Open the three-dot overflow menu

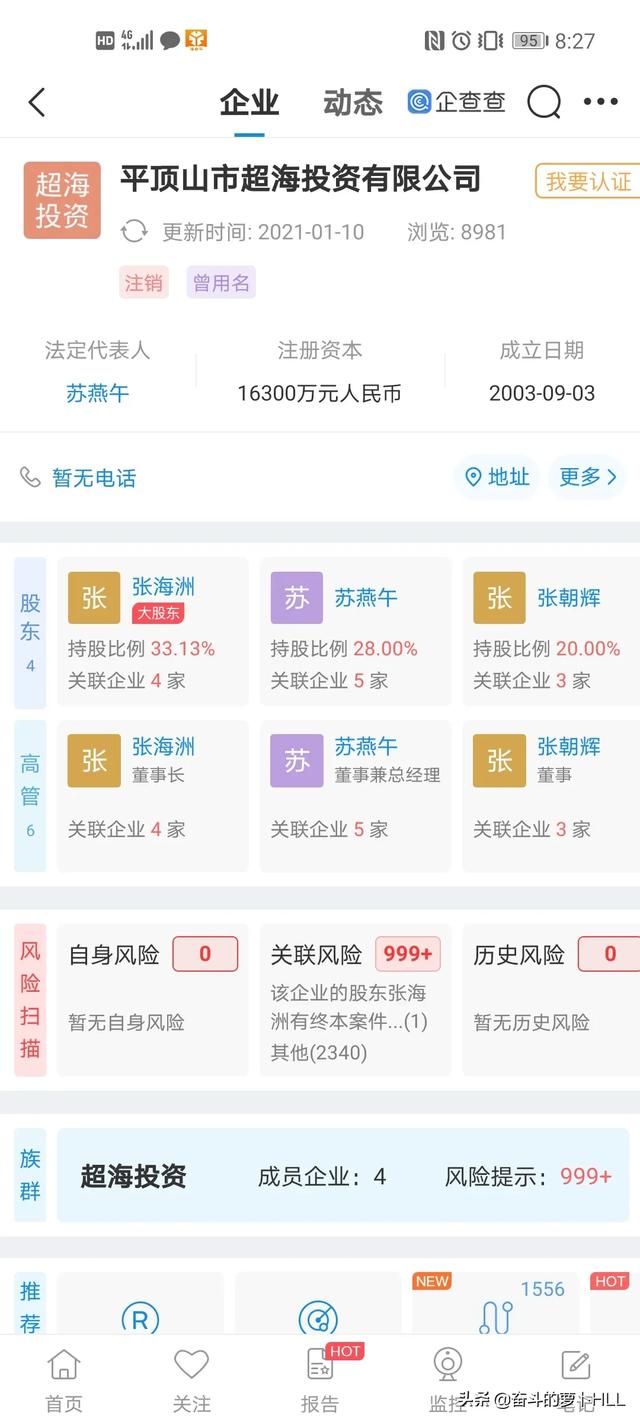(600, 102)
